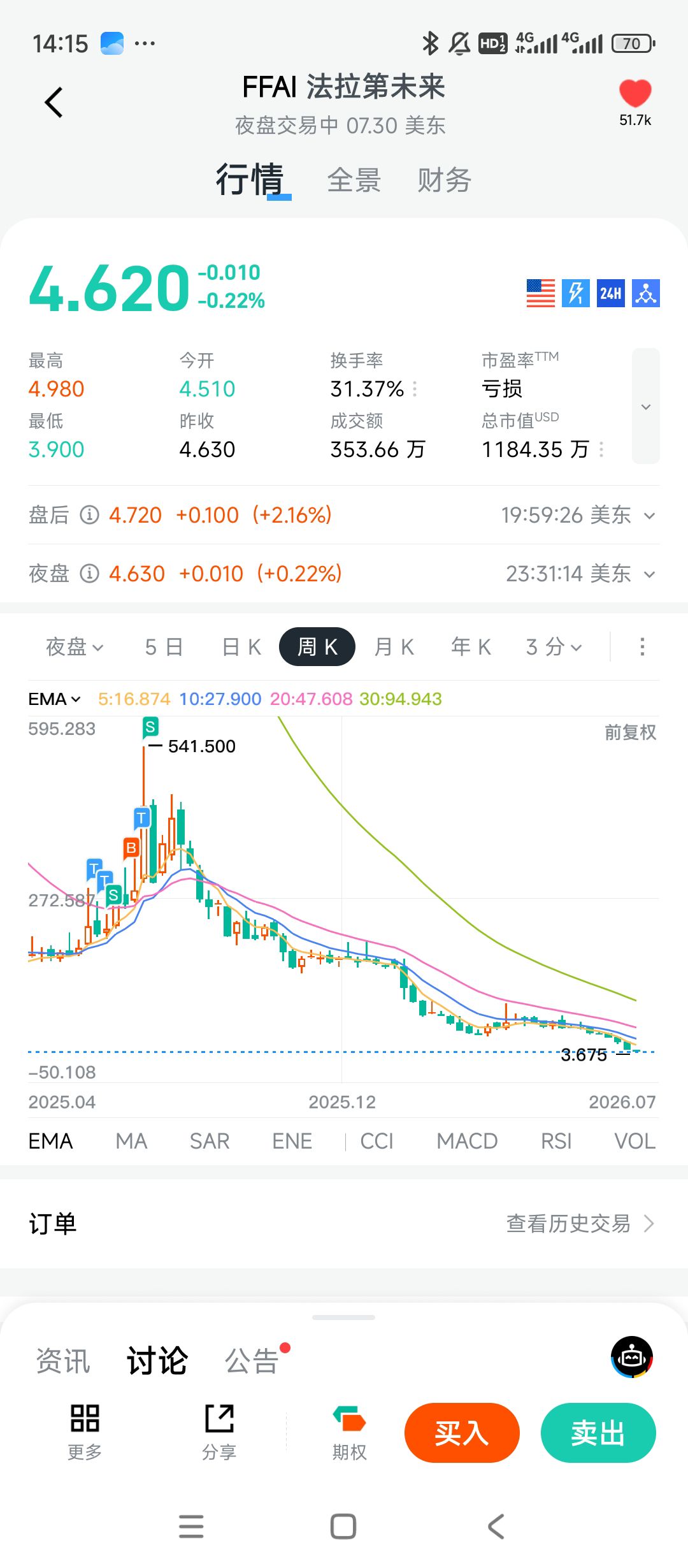Viewport: 688px width, 1568px height.
Task: Switch chart to 月K
Action: point(394,647)
